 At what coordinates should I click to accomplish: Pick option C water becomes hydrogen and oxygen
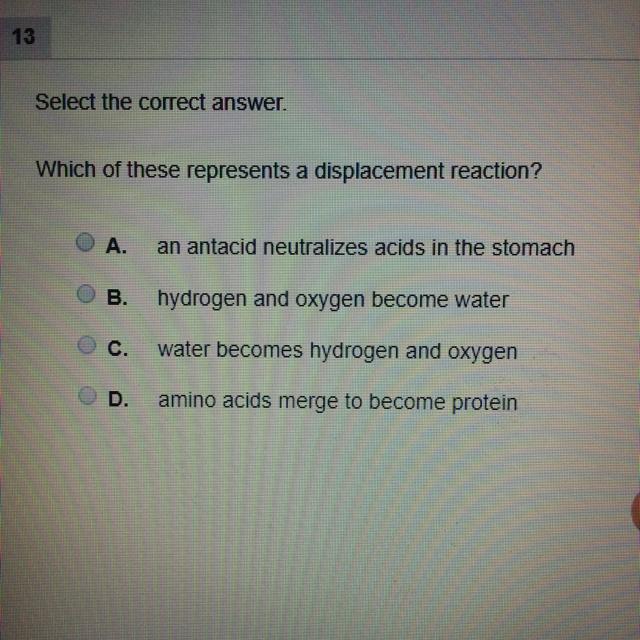click(x=87, y=347)
